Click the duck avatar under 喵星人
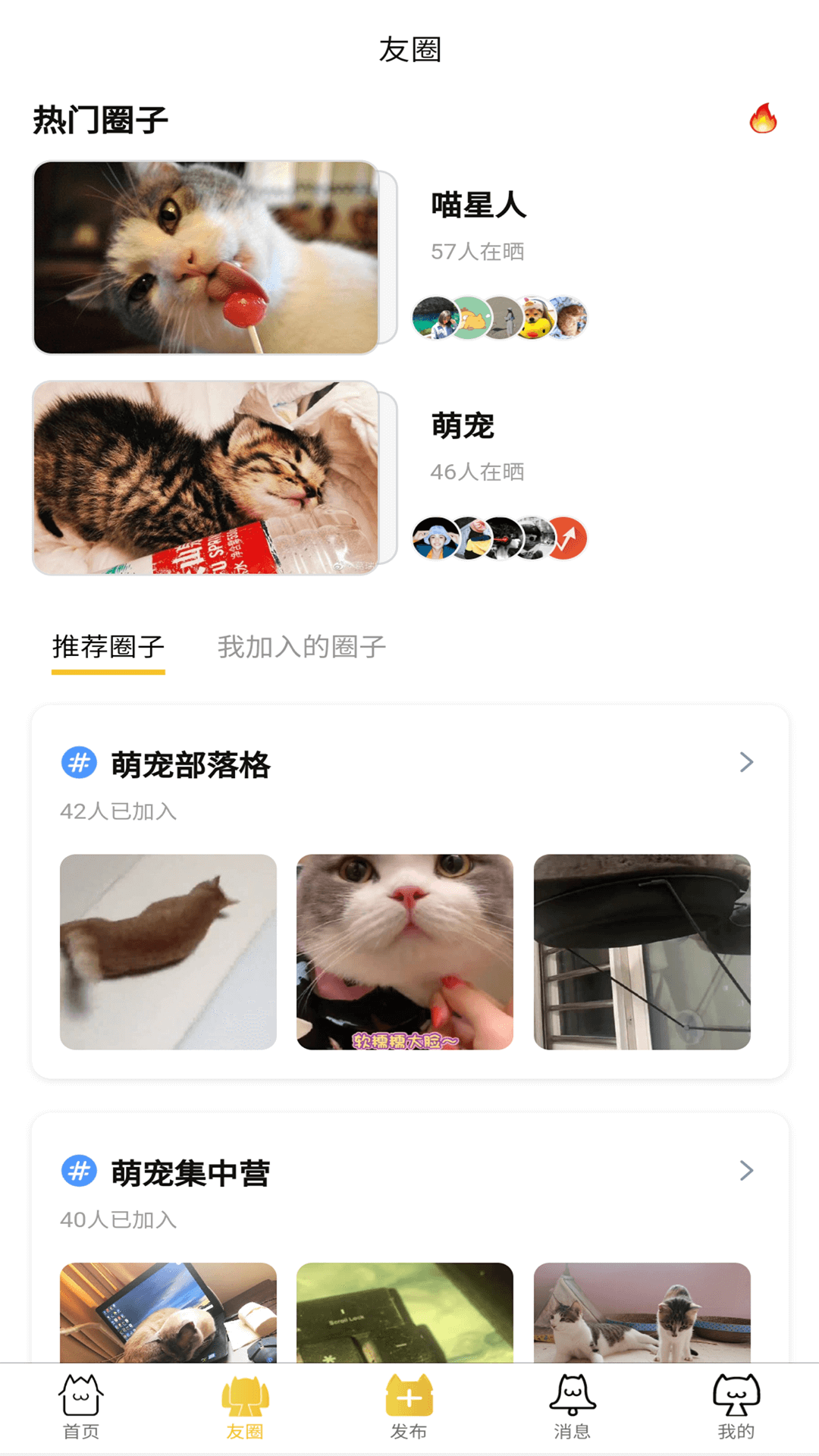 (535, 318)
